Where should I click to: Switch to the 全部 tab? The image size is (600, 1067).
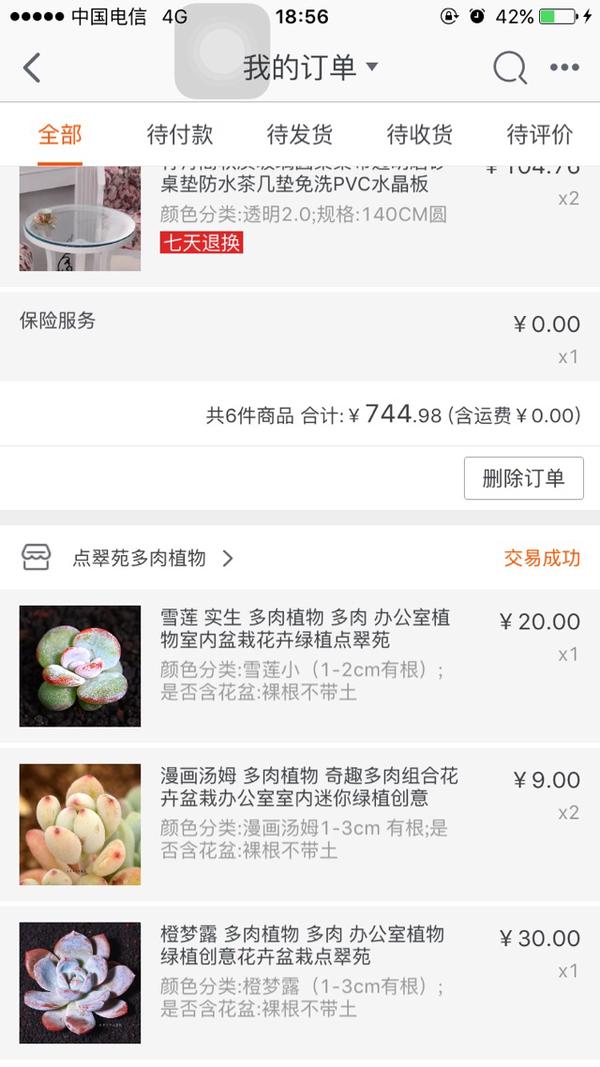(x=60, y=134)
